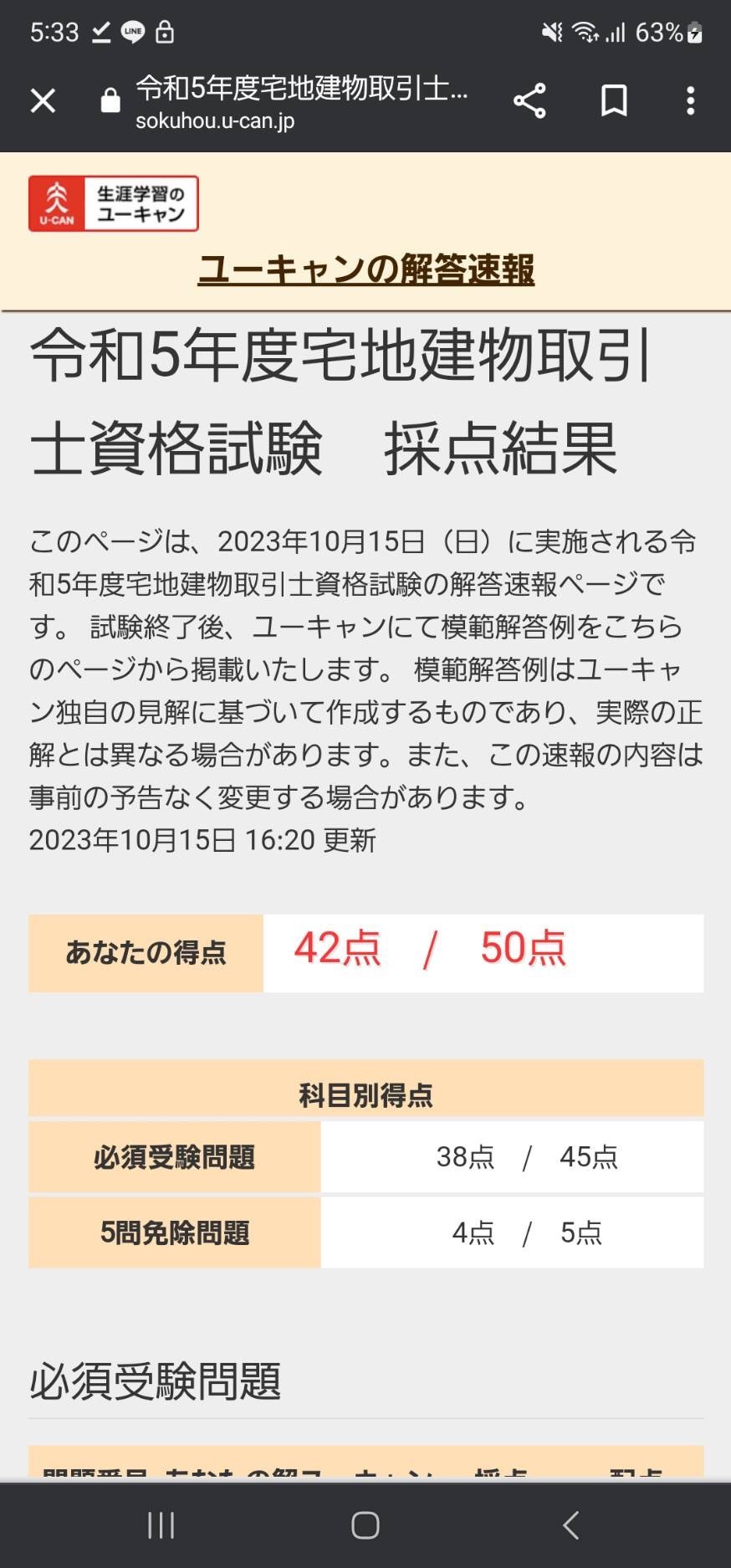Bookmark the current page
This screenshot has height=1568, width=731.
pyautogui.click(x=614, y=101)
